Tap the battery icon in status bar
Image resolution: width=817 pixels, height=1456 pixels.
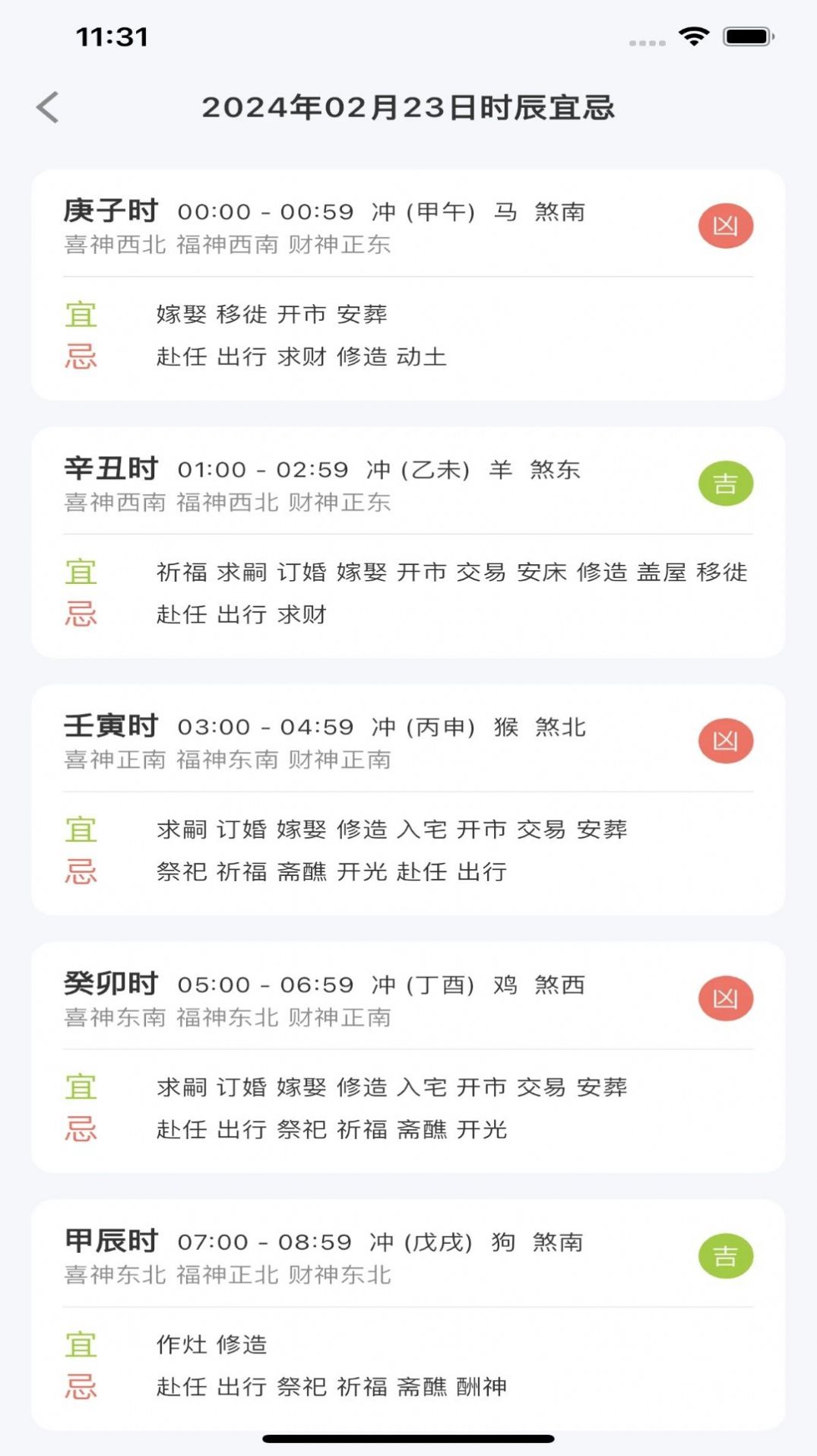746,34
